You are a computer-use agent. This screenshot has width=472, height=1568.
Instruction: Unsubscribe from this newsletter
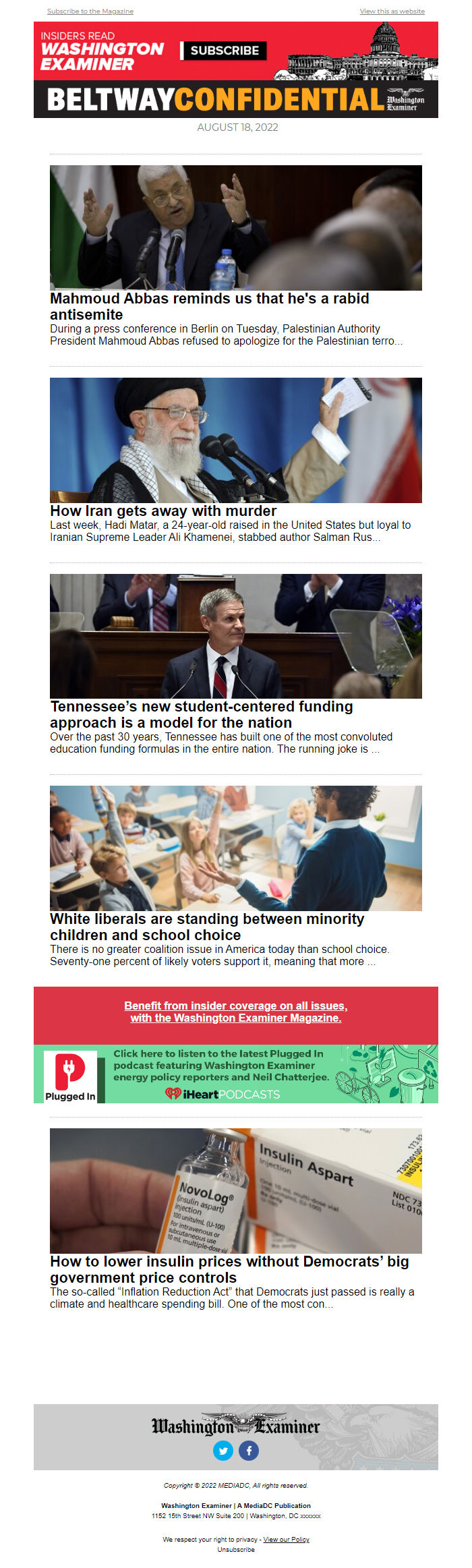tap(235, 1550)
